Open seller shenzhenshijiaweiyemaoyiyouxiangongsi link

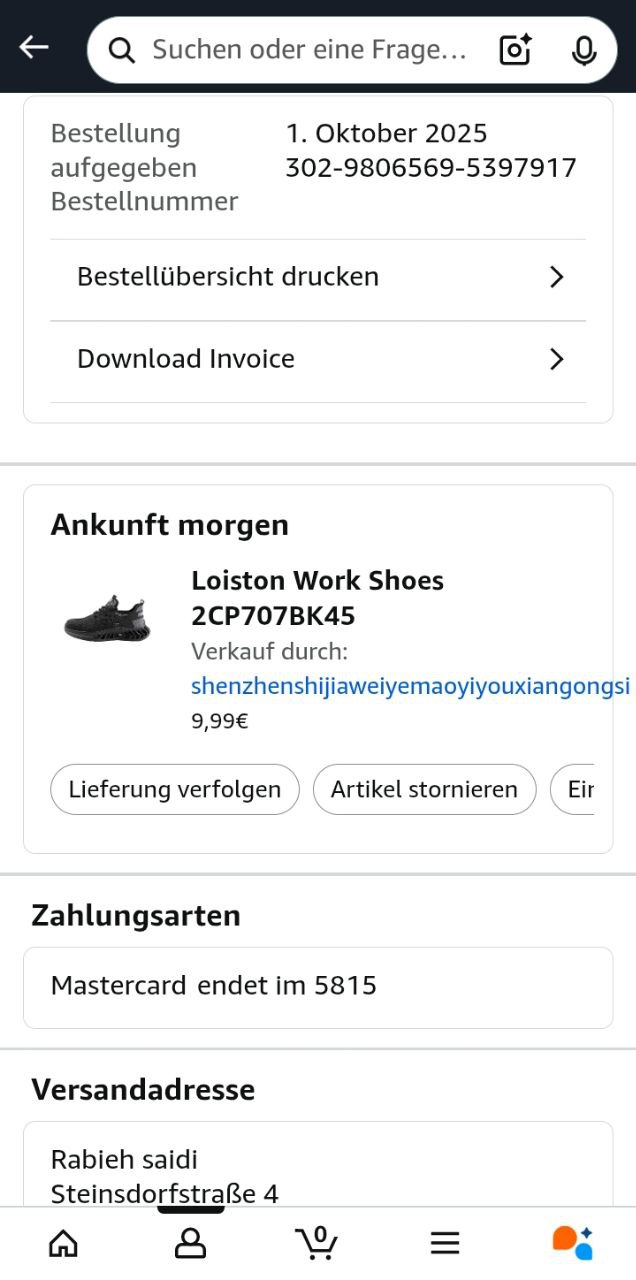pos(411,686)
